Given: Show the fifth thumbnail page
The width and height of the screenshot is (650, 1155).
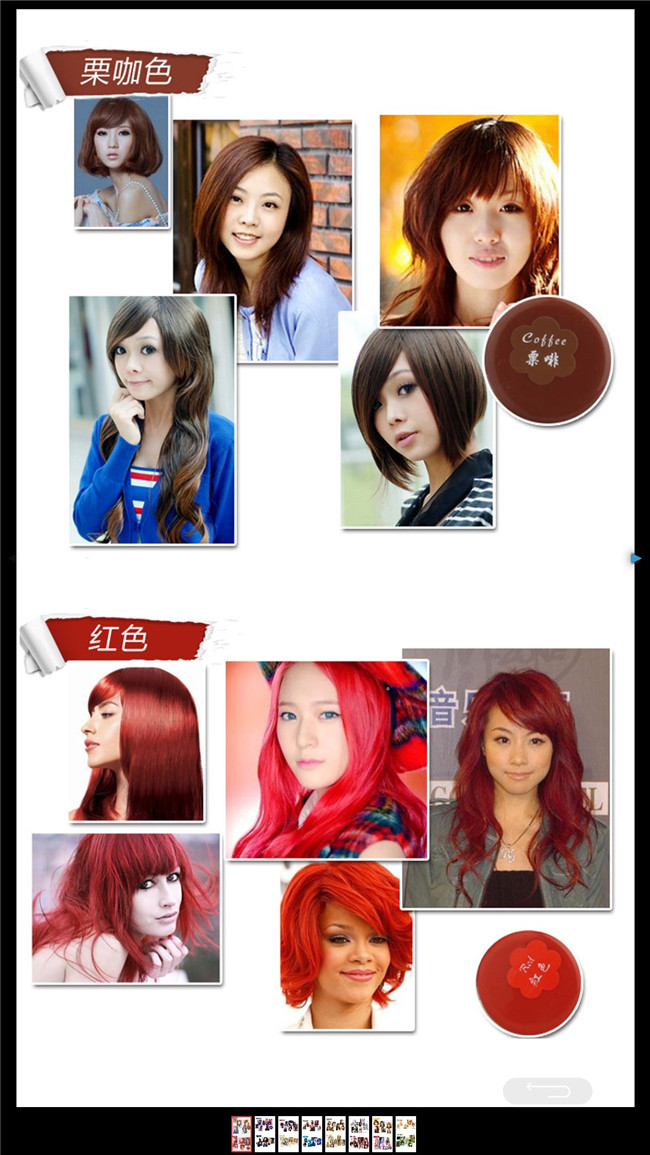Looking at the screenshot, I should tap(335, 1134).
